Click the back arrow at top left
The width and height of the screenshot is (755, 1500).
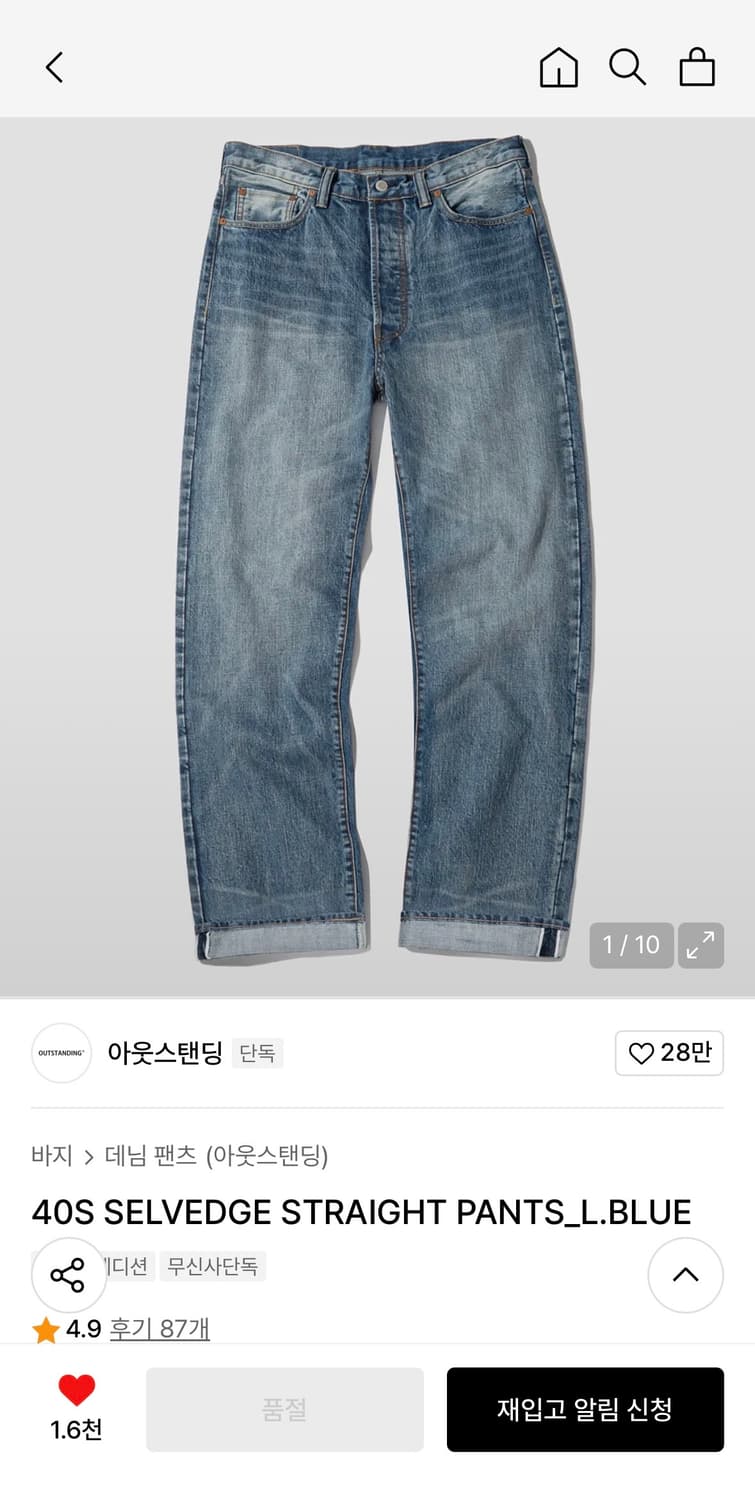coord(54,67)
